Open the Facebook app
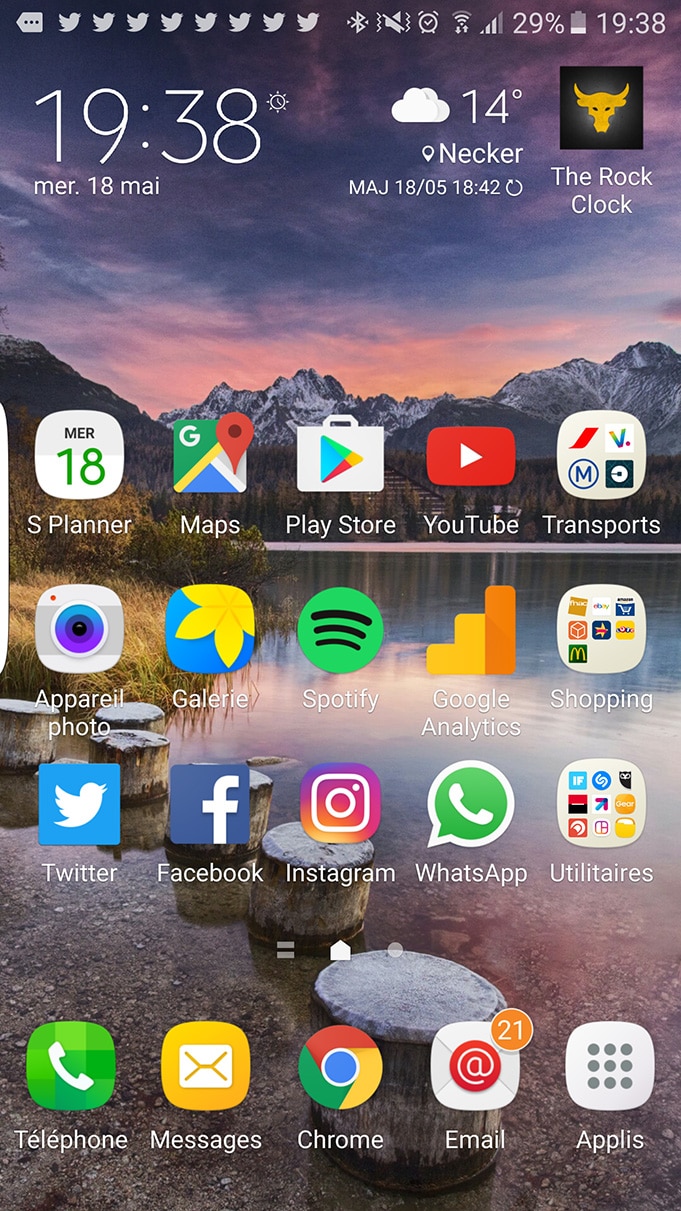The width and height of the screenshot is (681, 1211). [x=210, y=804]
